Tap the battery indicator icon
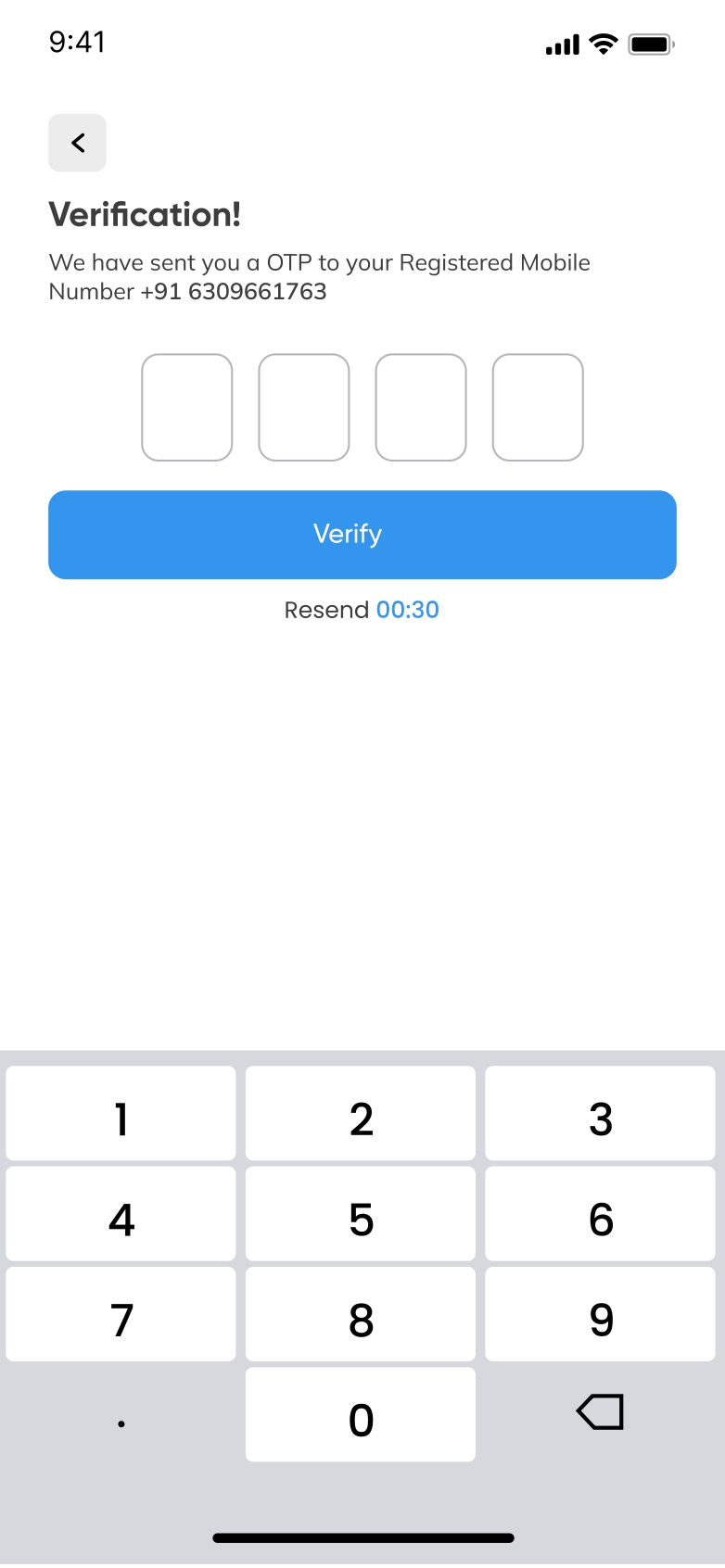This screenshot has height=1568, width=725. (x=652, y=43)
